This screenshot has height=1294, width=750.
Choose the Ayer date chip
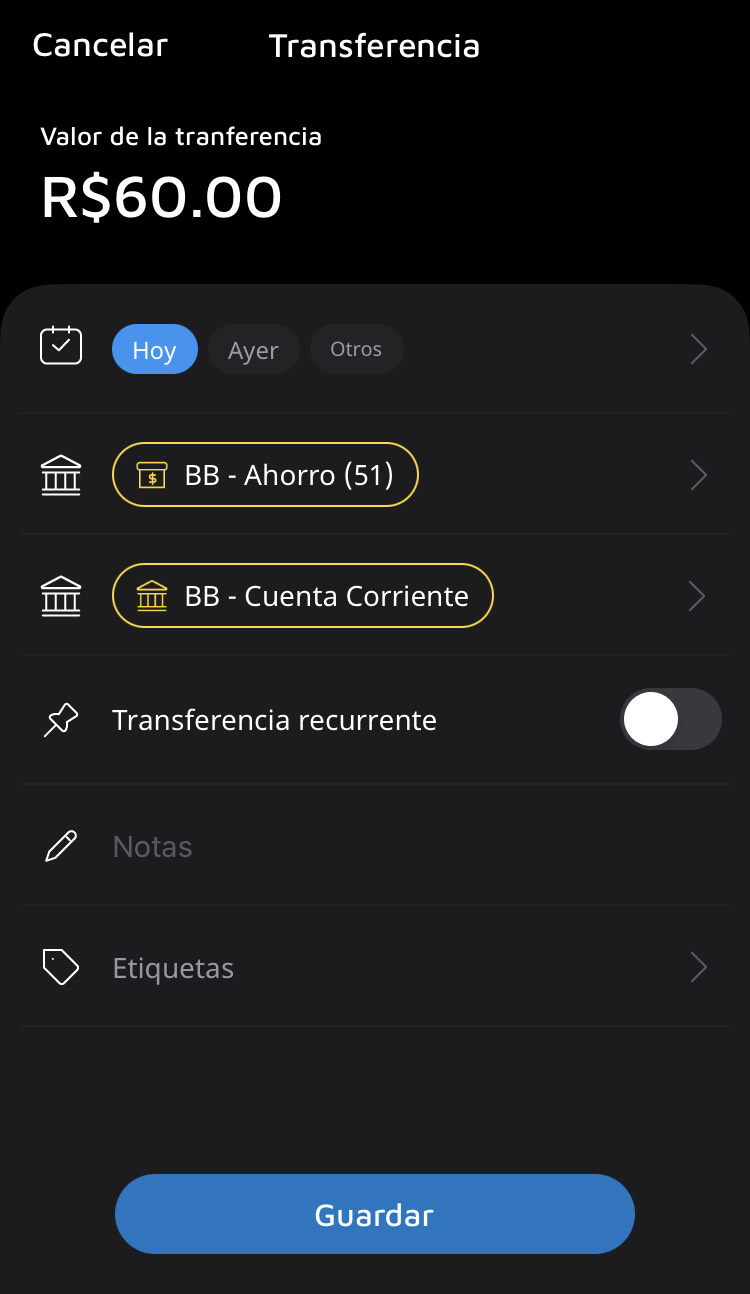[x=253, y=350]
